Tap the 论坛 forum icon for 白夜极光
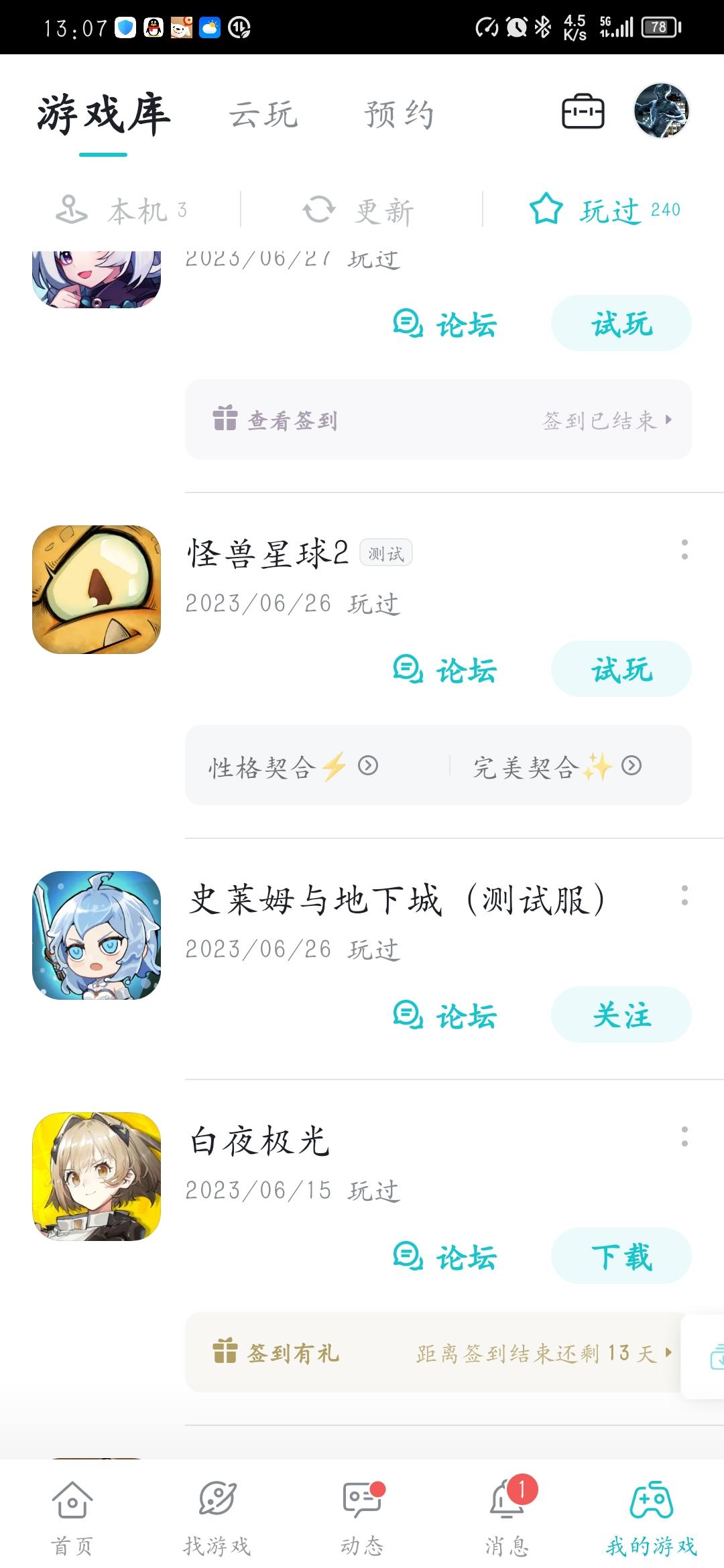 (x=409, y=1256)
